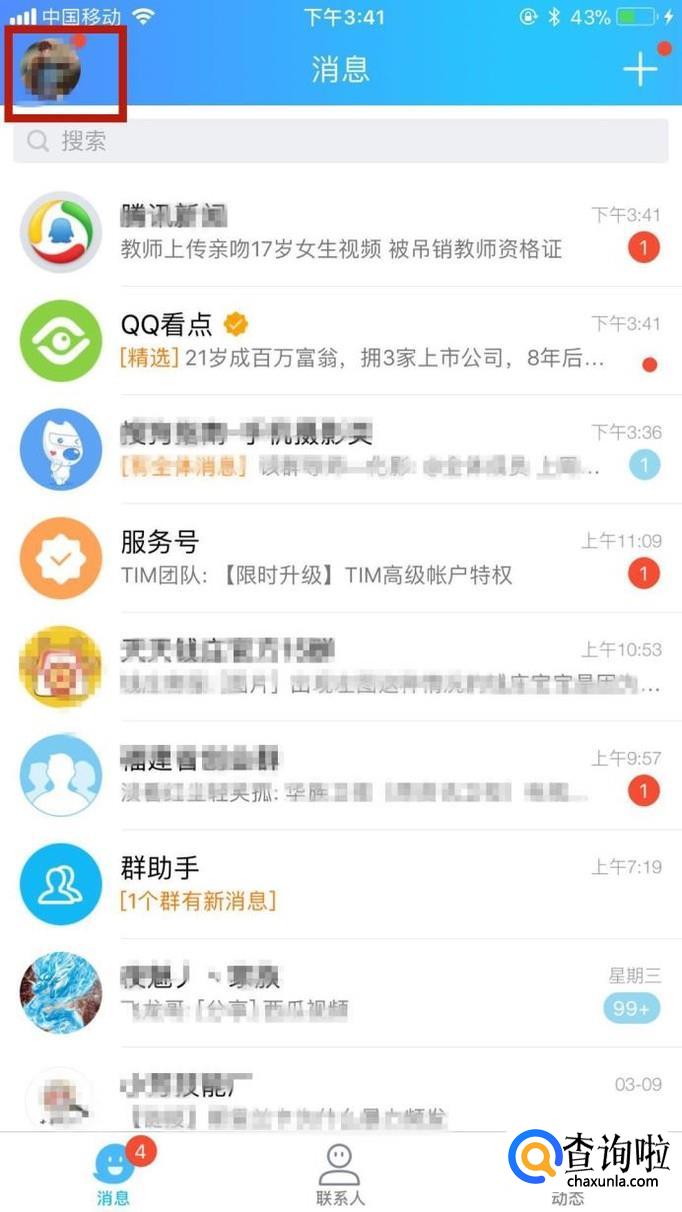
Task: Open the group chat from 上午9:57
Action: (340, 775)
